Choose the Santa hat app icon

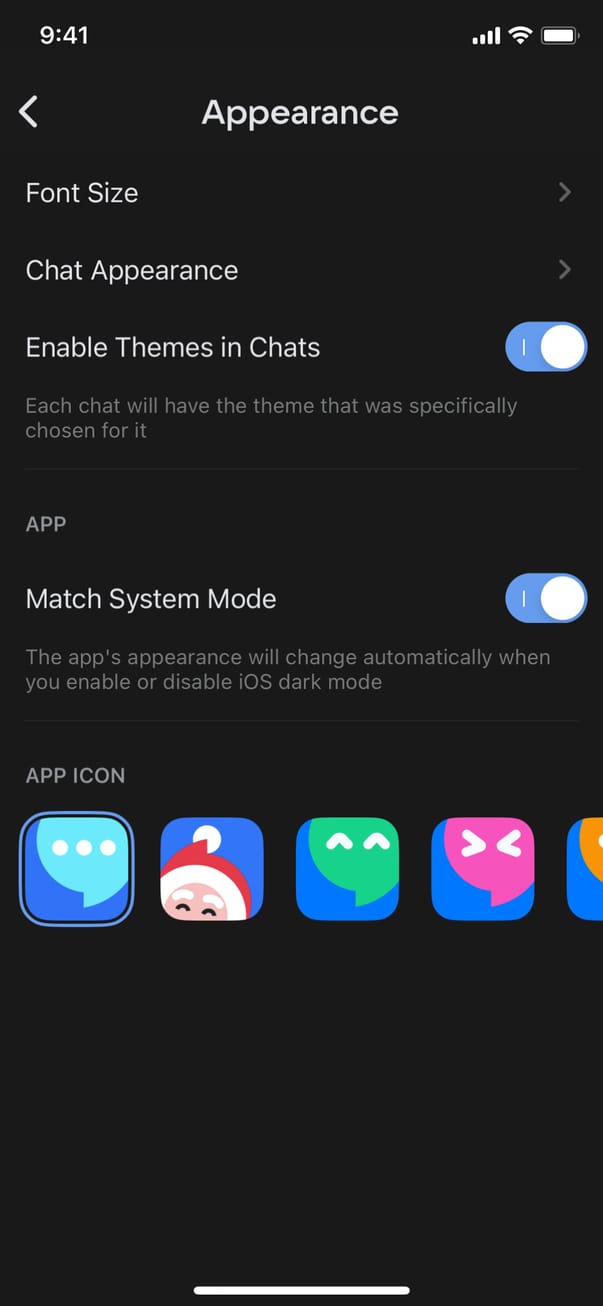click(x=212, y=868)
